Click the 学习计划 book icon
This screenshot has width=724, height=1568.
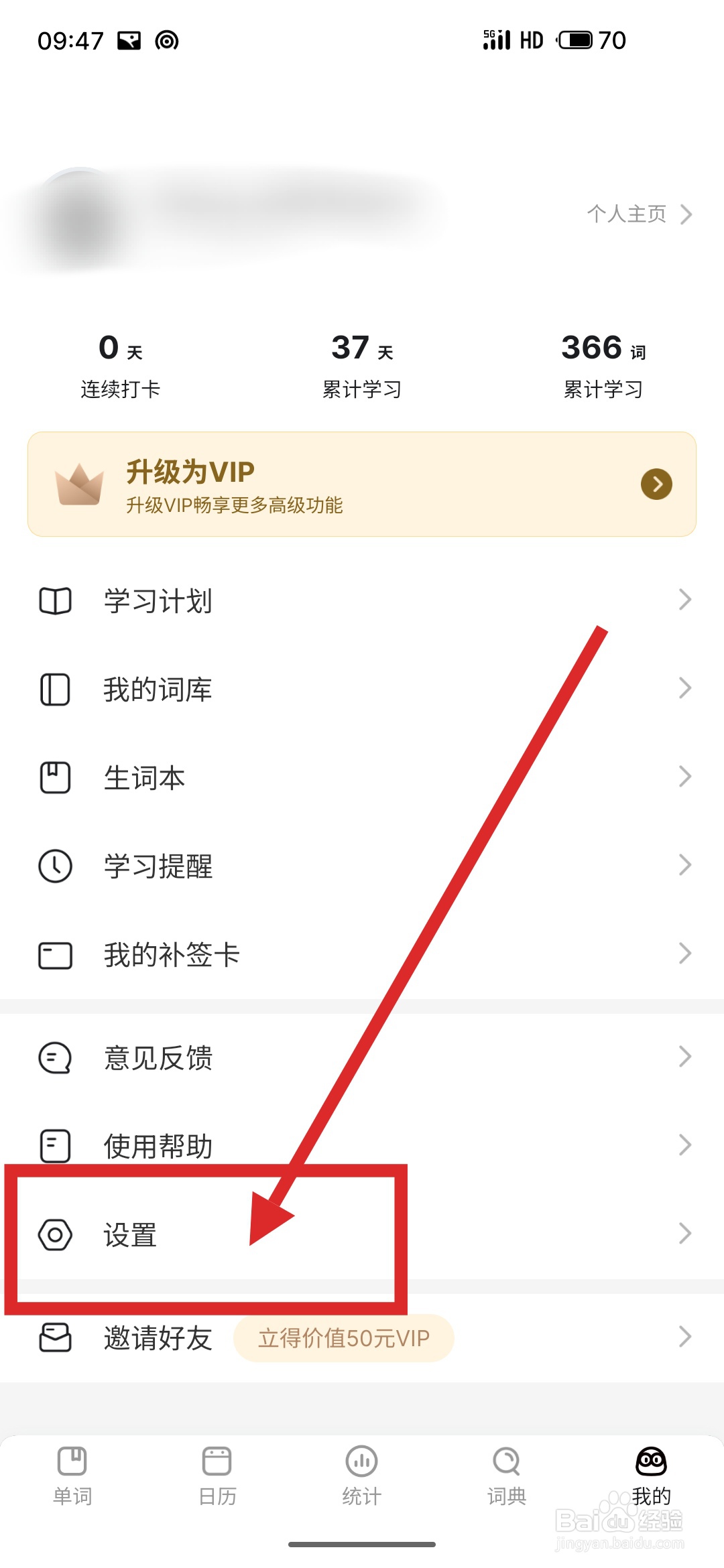click(55, 601)
